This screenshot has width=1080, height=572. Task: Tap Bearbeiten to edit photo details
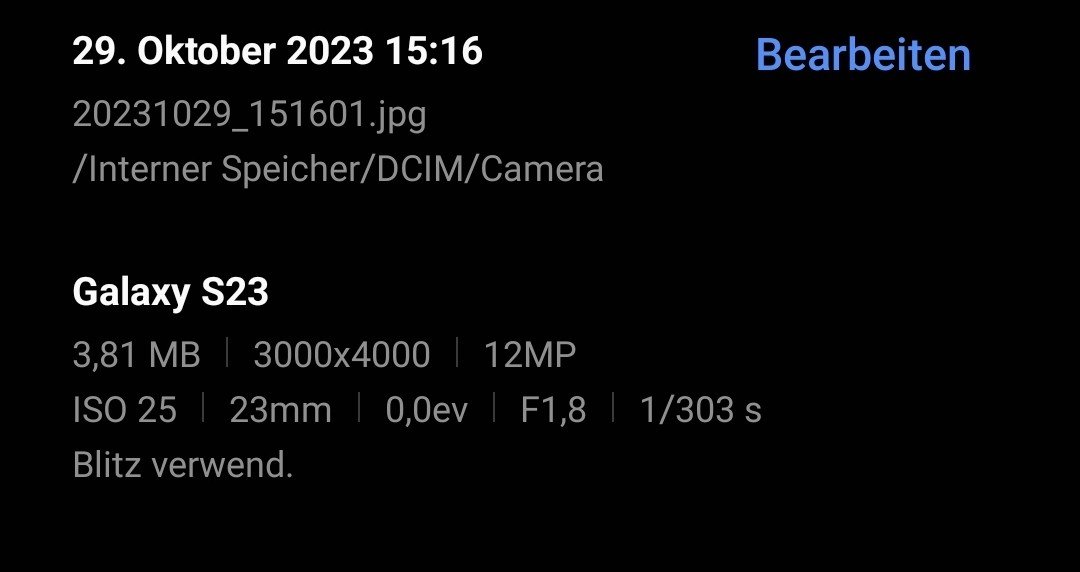click(x=863, y=54)
